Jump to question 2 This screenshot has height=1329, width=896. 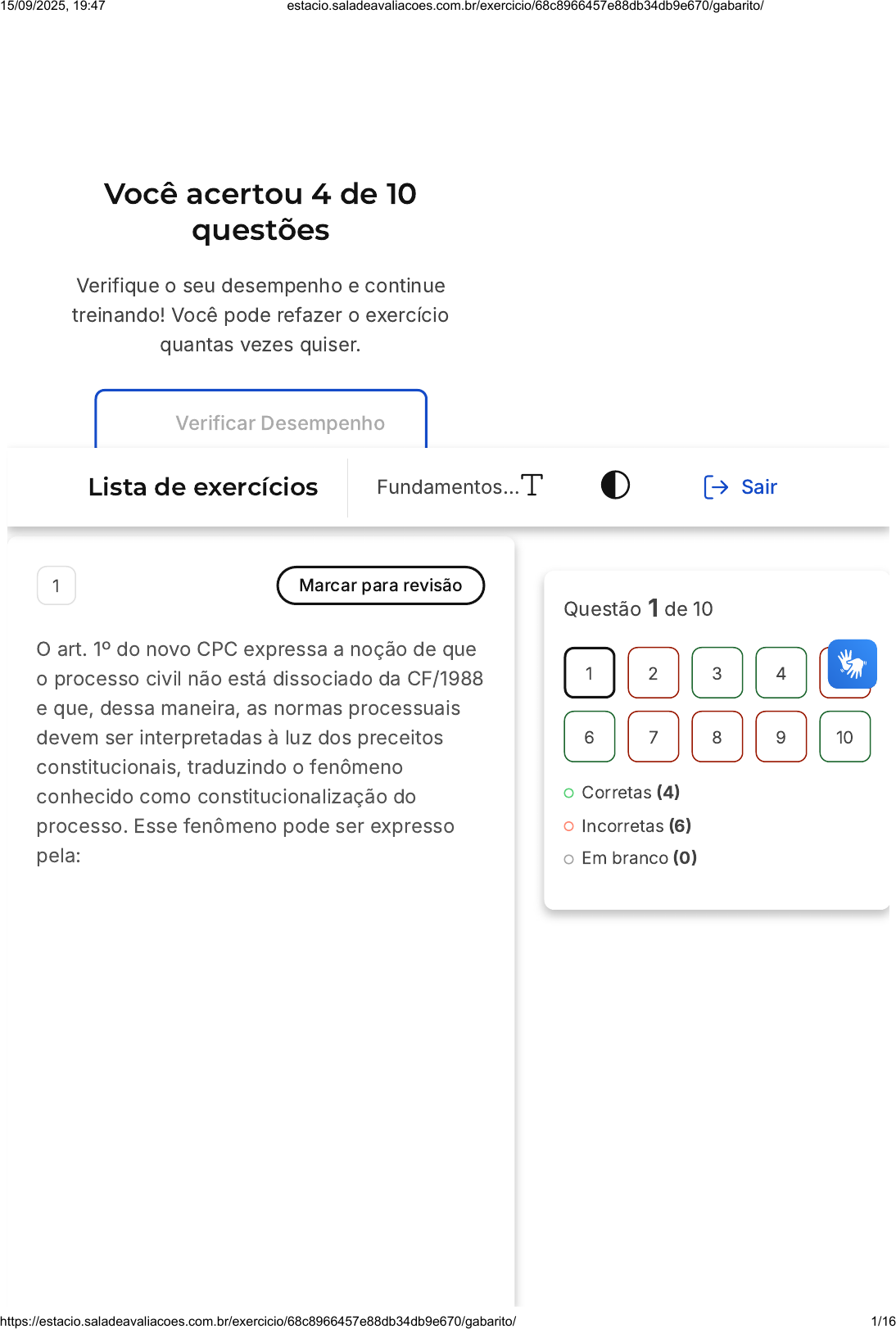[653, 673]
